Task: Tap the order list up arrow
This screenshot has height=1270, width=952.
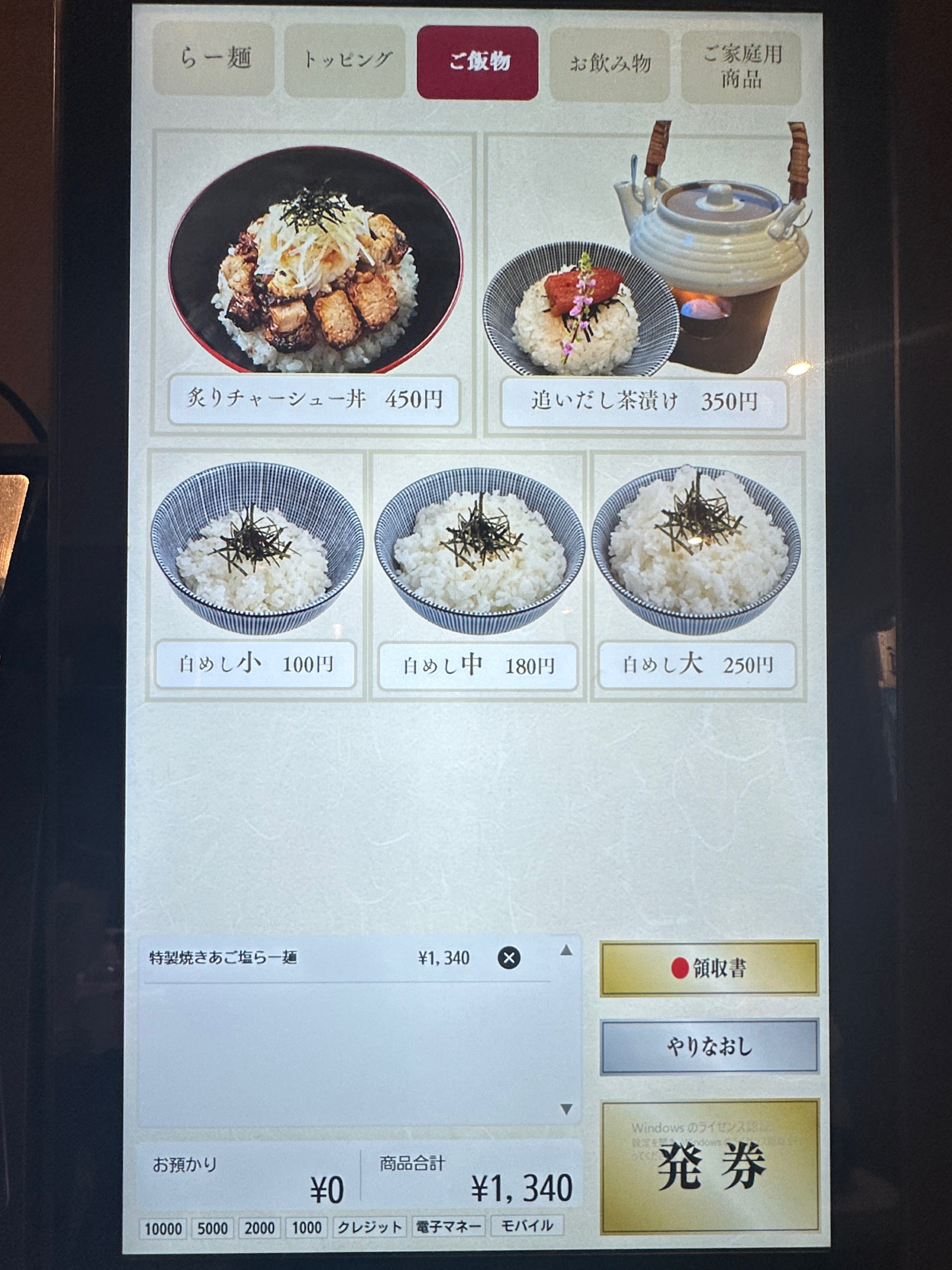Action: pos(566,951)
